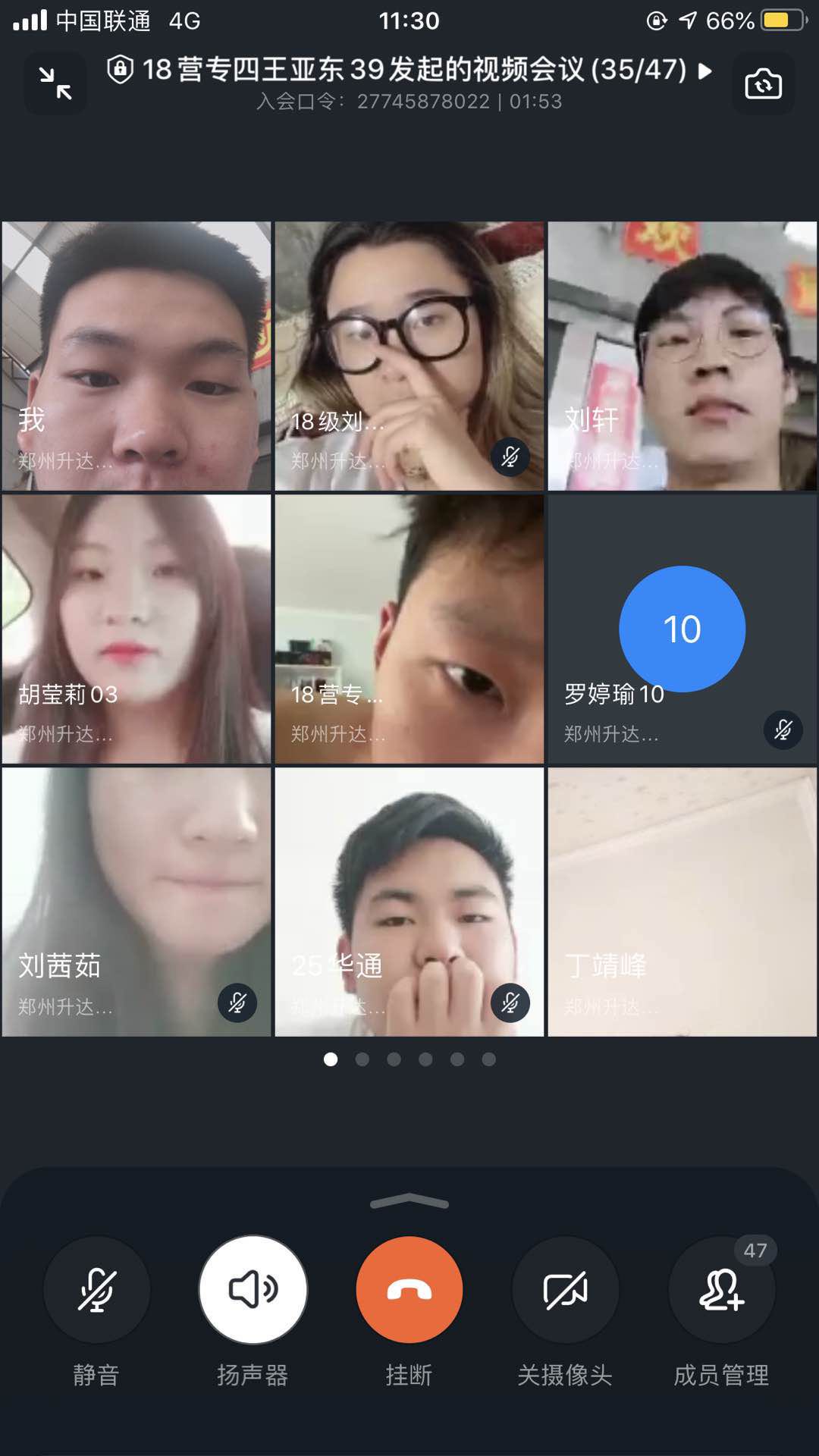This screenshot has width=819, height=1456.
Task: Select the 罗婷瑜 10 participant tile
Action: pyautogui.click(x=682, y=629)
